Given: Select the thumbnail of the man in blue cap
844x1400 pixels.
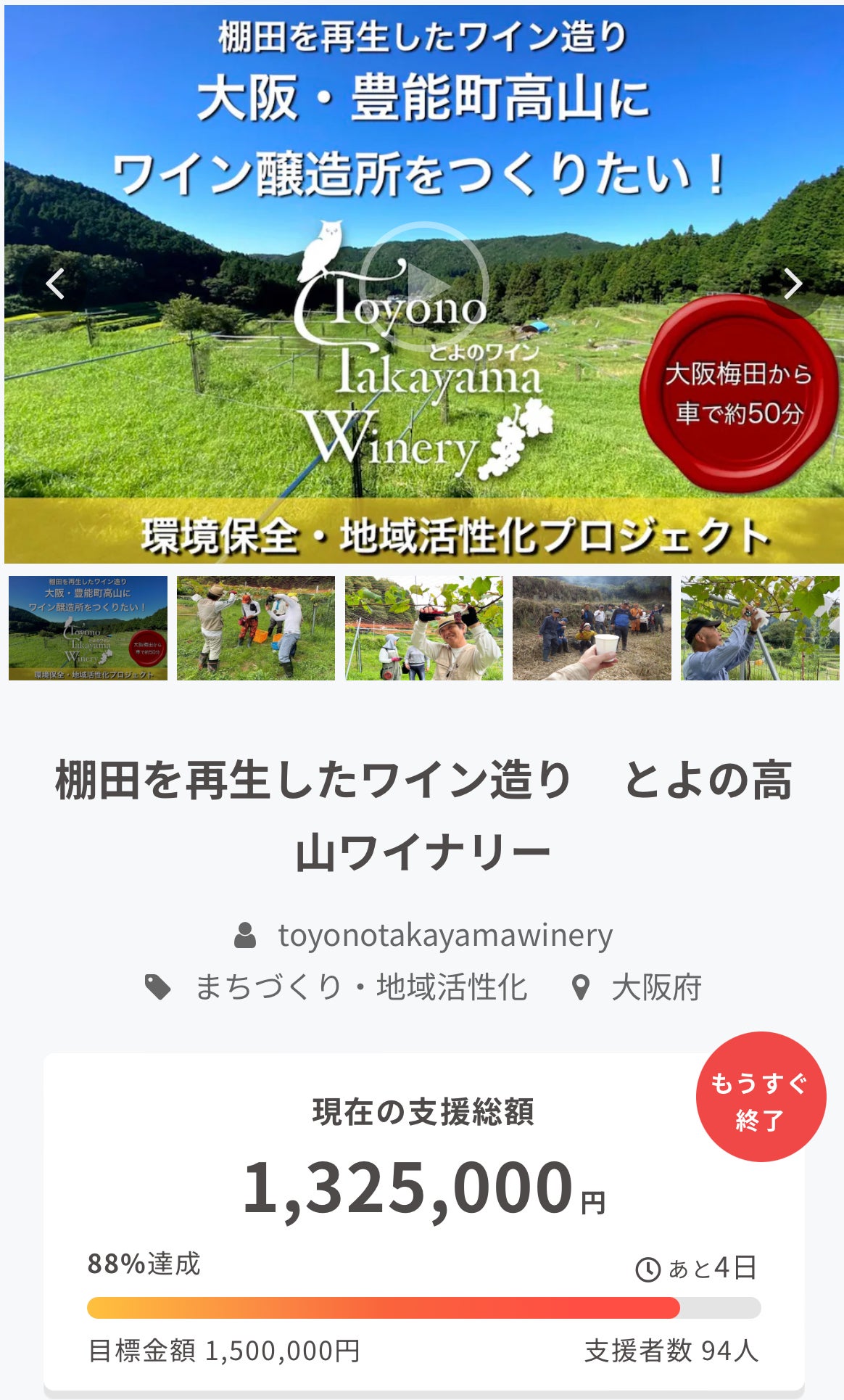Looking at the screenshot, I should [x=760, y=628].
